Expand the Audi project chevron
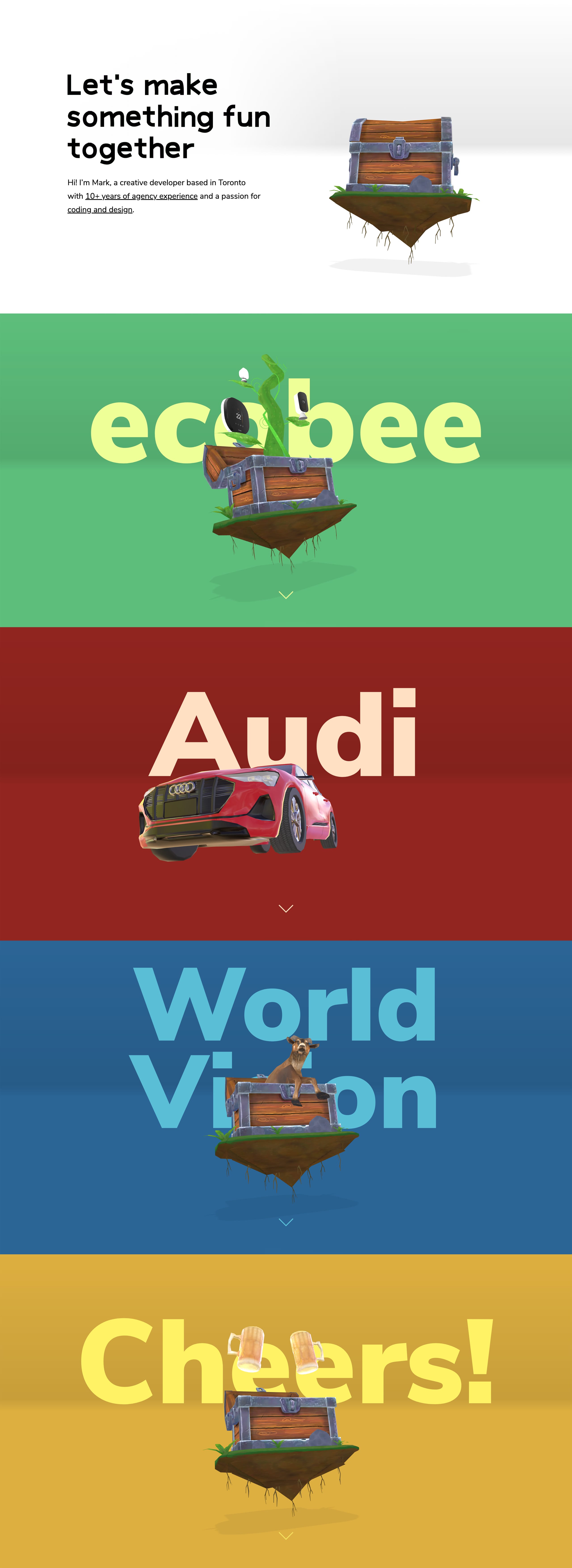This screenshot has width=572, height=1568. click(286, 908)
